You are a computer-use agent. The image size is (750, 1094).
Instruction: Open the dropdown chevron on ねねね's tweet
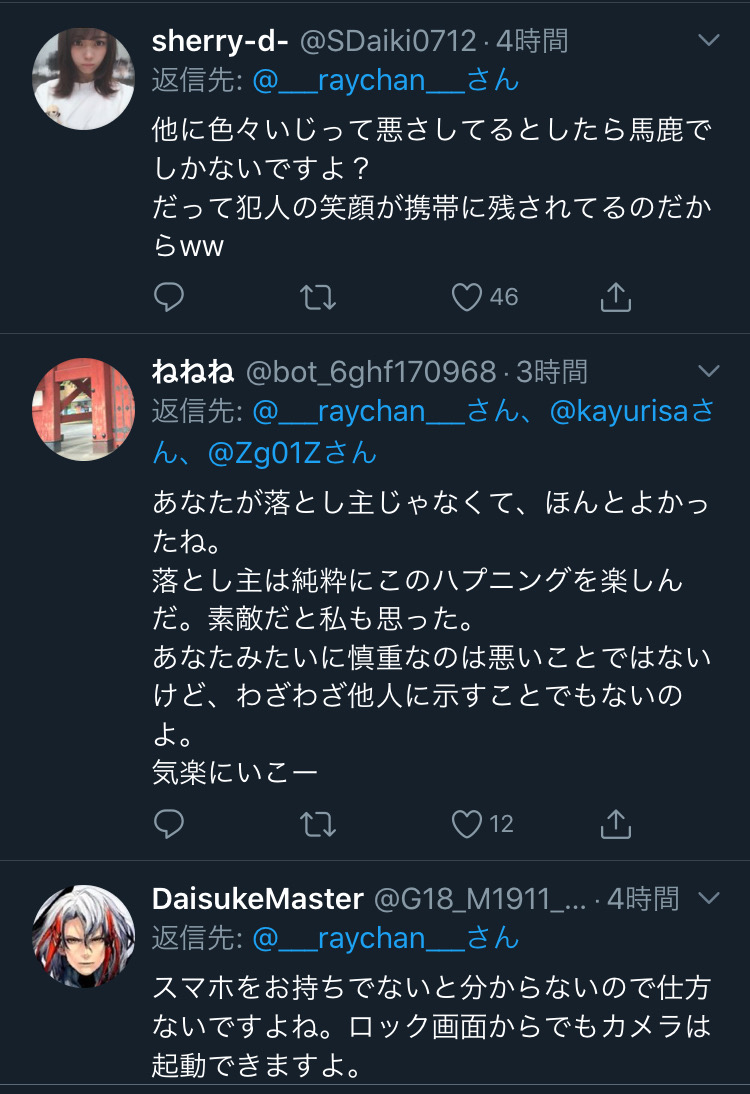pyautogui.click(x=708, y=372)
